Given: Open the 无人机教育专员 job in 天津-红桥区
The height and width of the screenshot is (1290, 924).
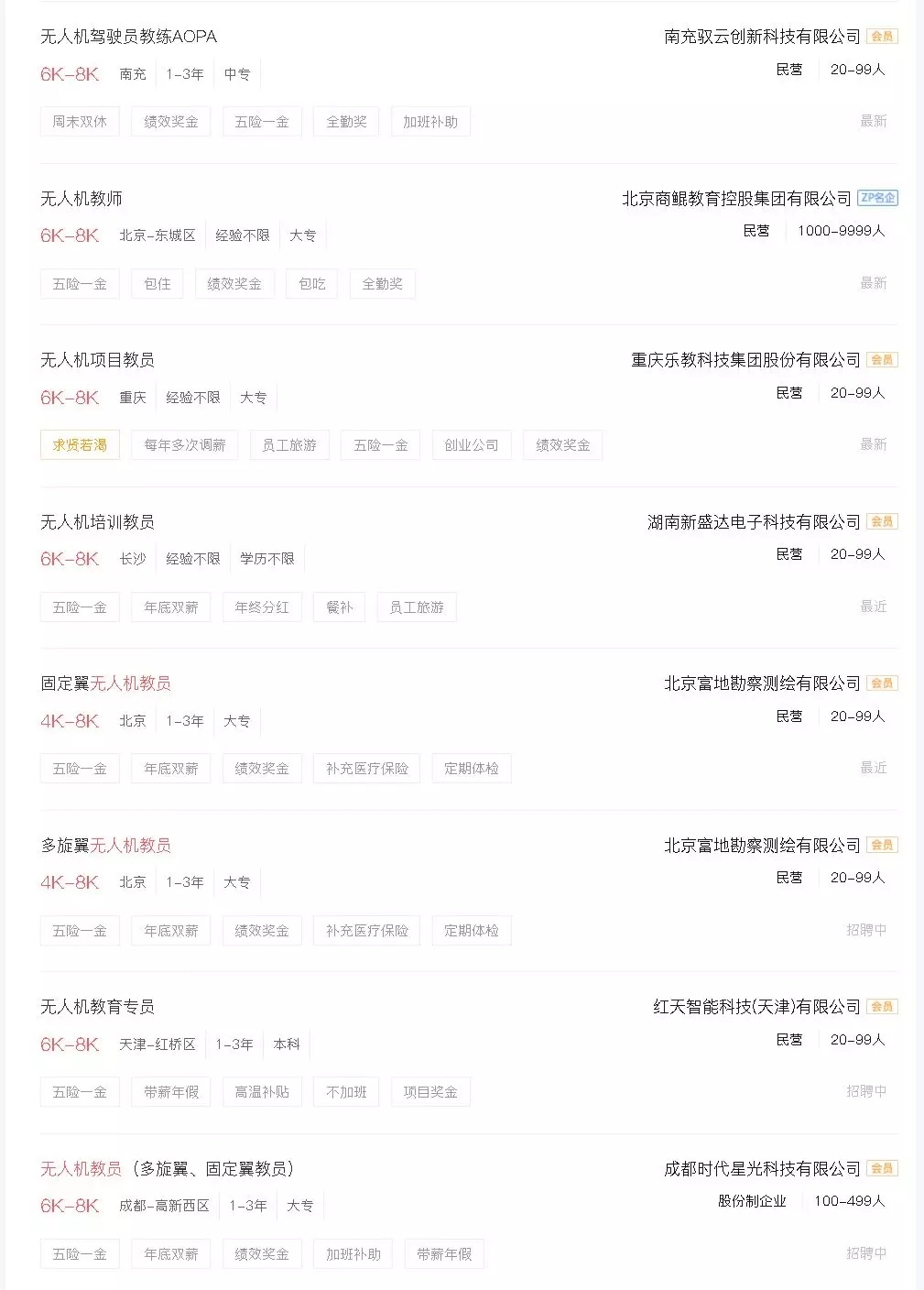Looking at the screenshot, I should pos(97,1007).
